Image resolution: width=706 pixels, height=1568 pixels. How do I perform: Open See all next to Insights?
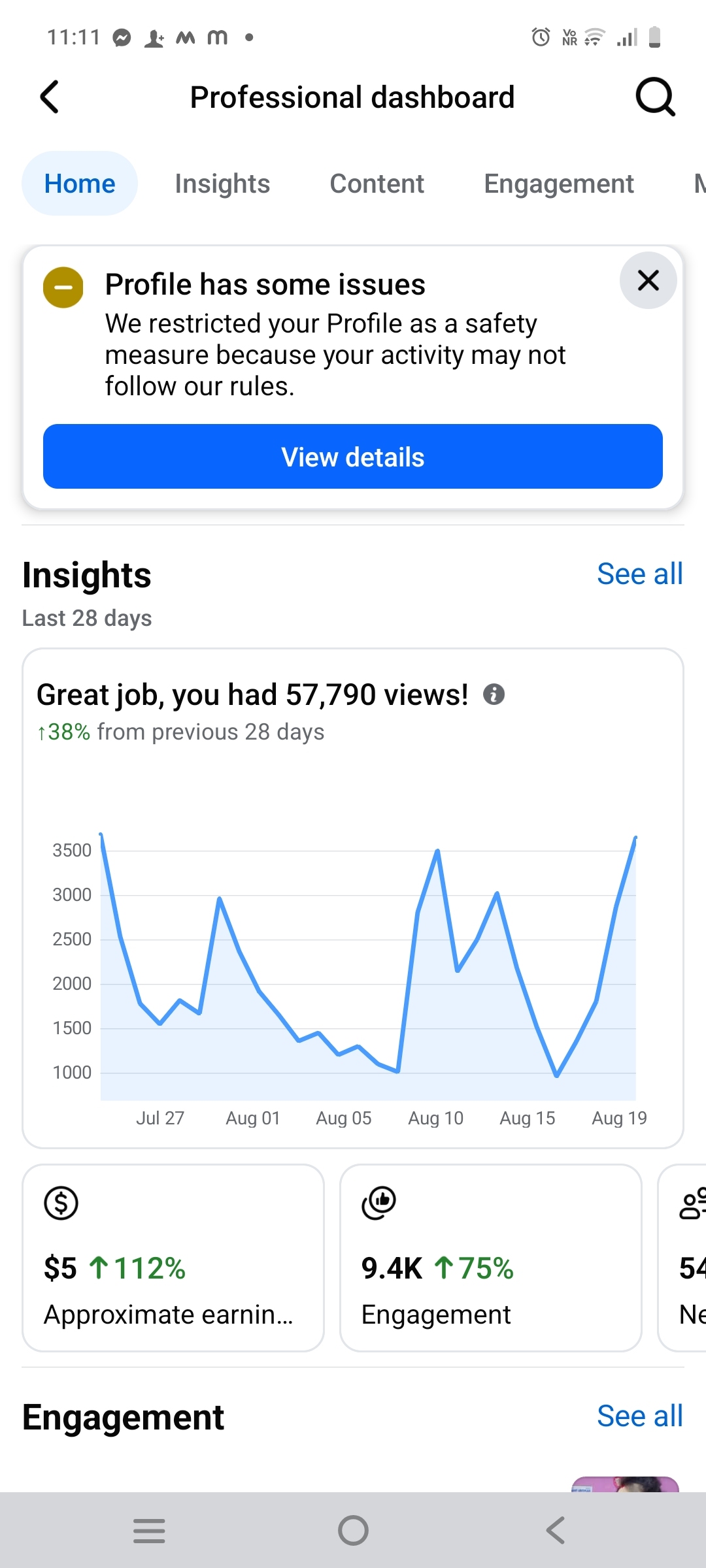click(x=639, y=574)
